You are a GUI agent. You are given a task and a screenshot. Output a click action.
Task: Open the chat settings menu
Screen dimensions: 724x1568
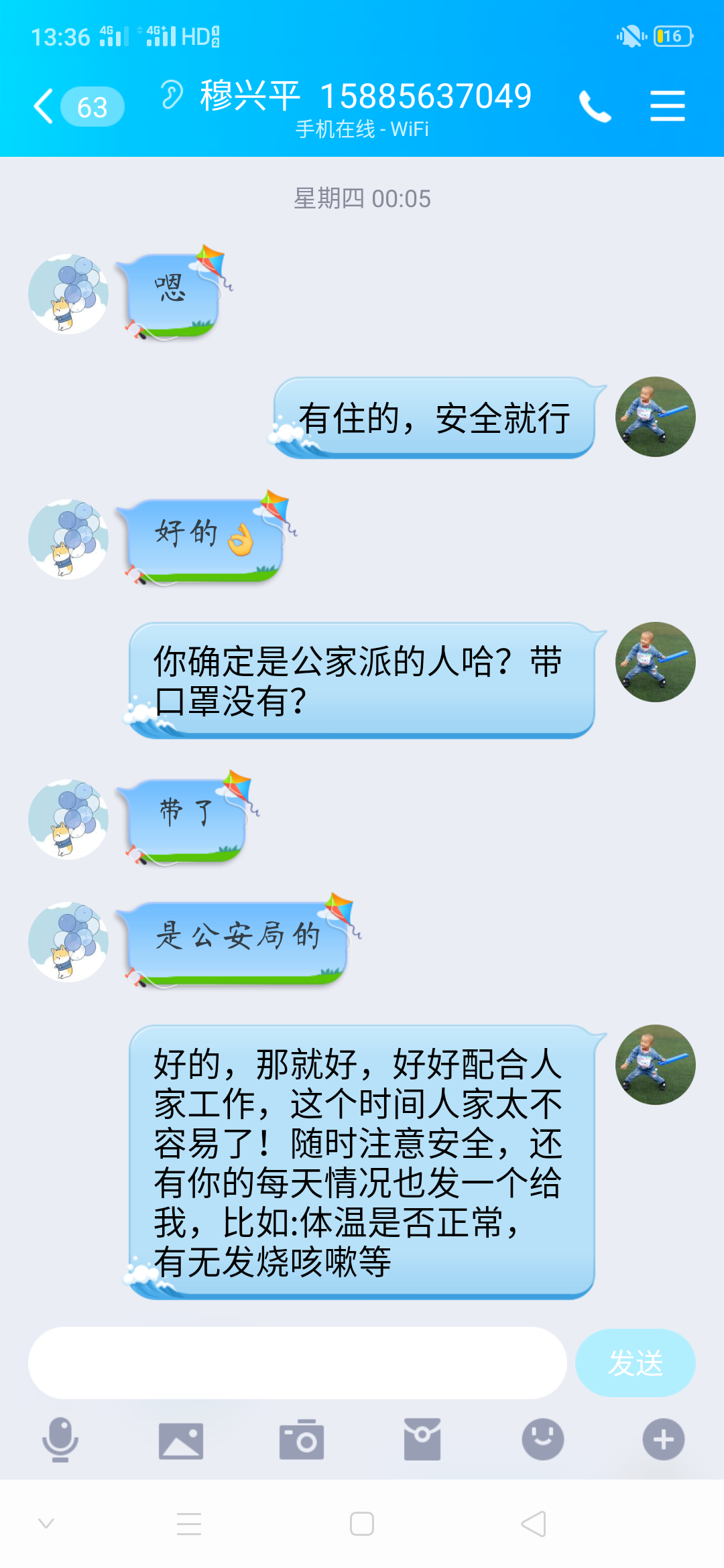(x=667, y=107)
